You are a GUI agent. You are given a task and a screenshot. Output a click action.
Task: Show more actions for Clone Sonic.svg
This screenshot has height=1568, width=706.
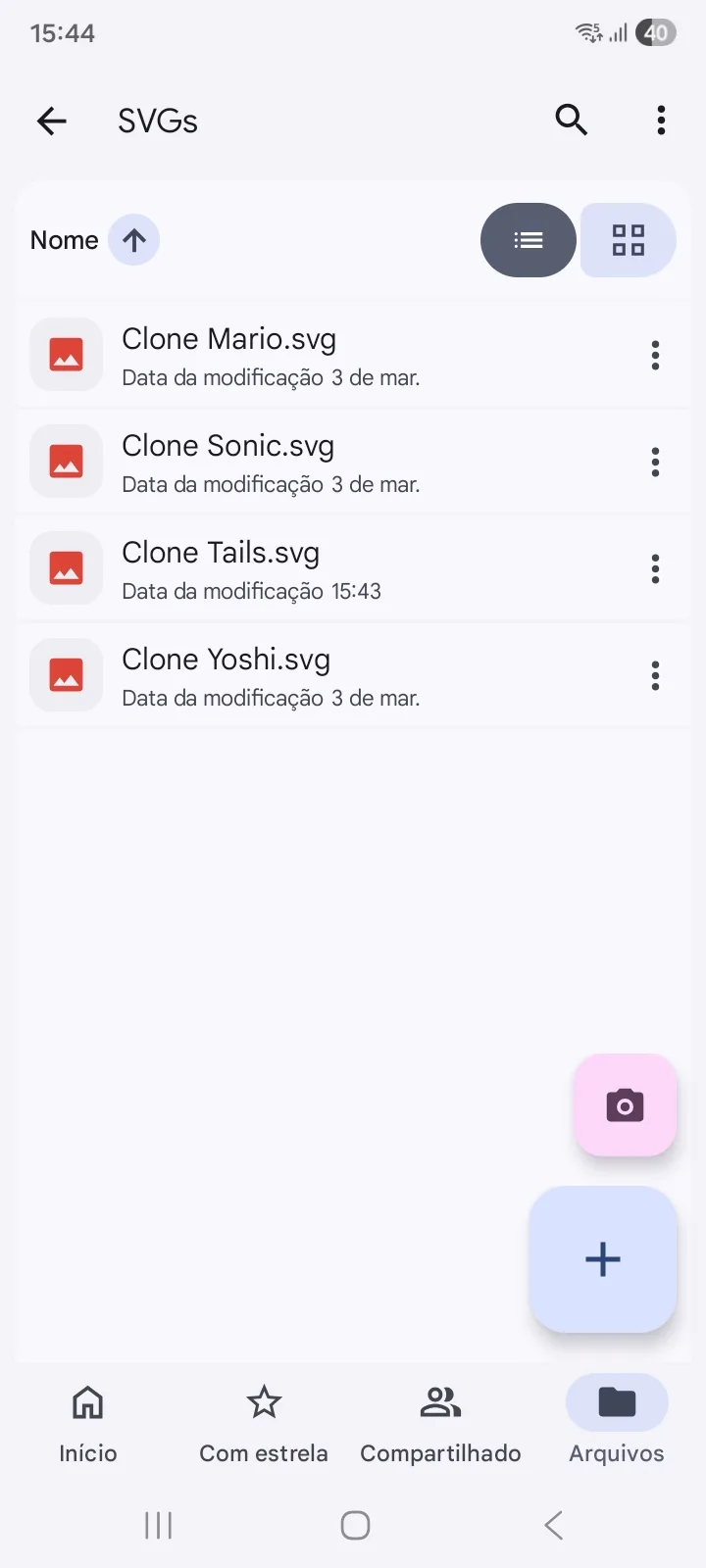pos(655,462)
